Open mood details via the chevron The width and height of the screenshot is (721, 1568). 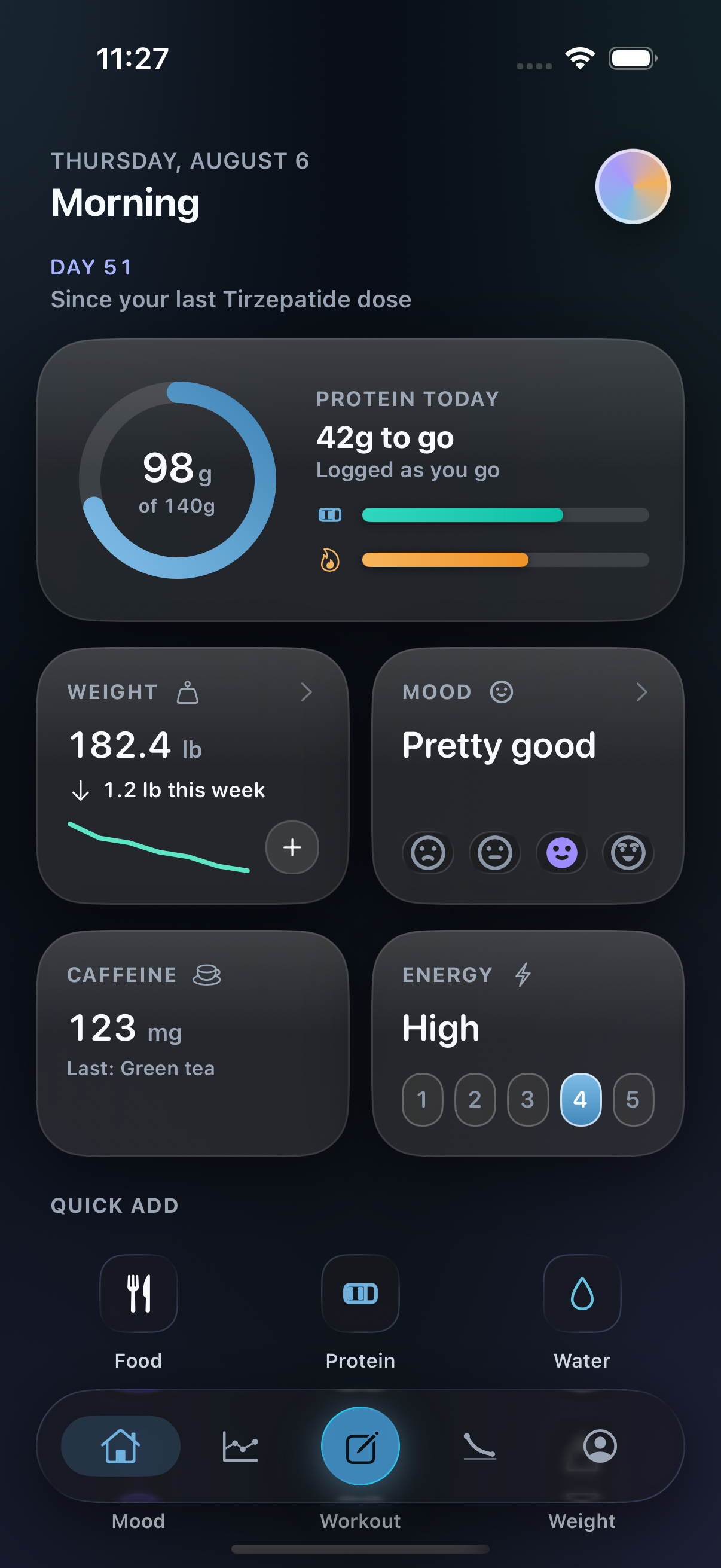pyautogui.click(x=641, y=692)
